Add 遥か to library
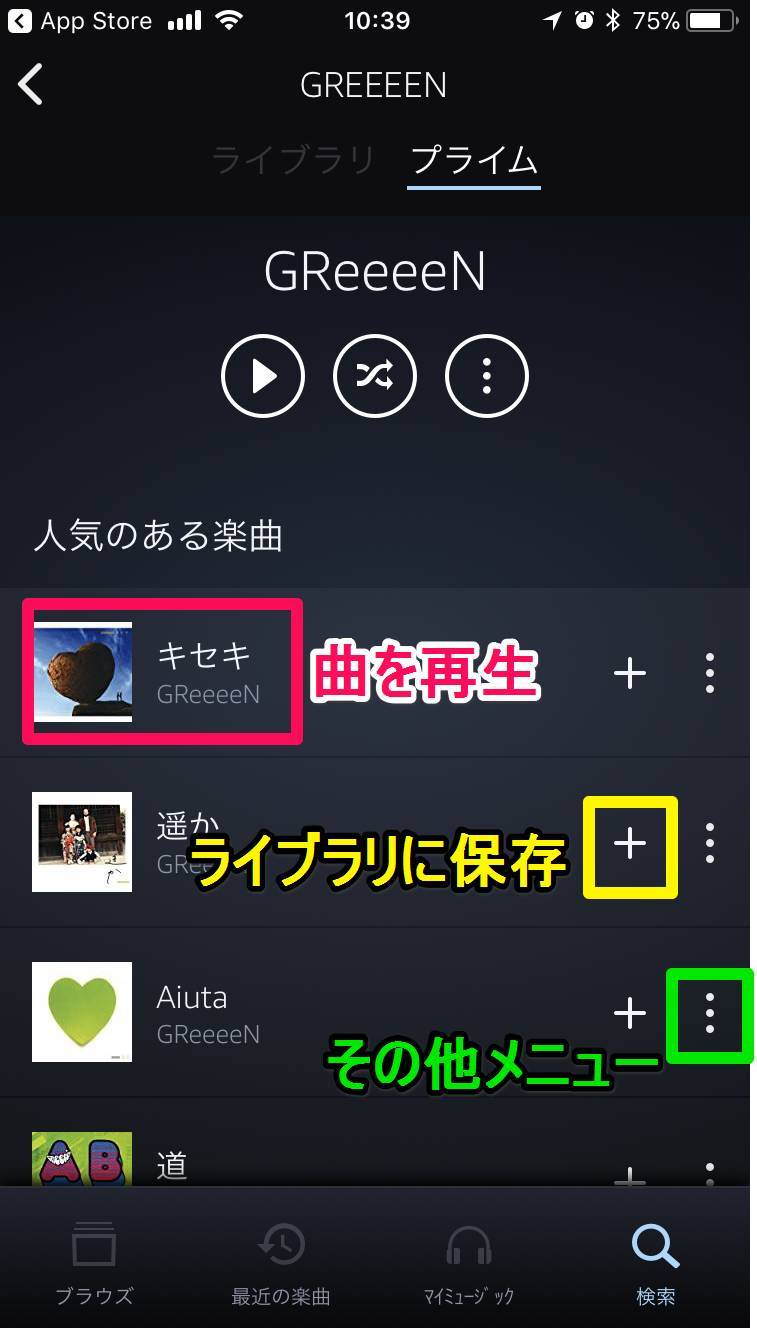The height and width of the screenshot is (1328, 757). tap(629, 845)
